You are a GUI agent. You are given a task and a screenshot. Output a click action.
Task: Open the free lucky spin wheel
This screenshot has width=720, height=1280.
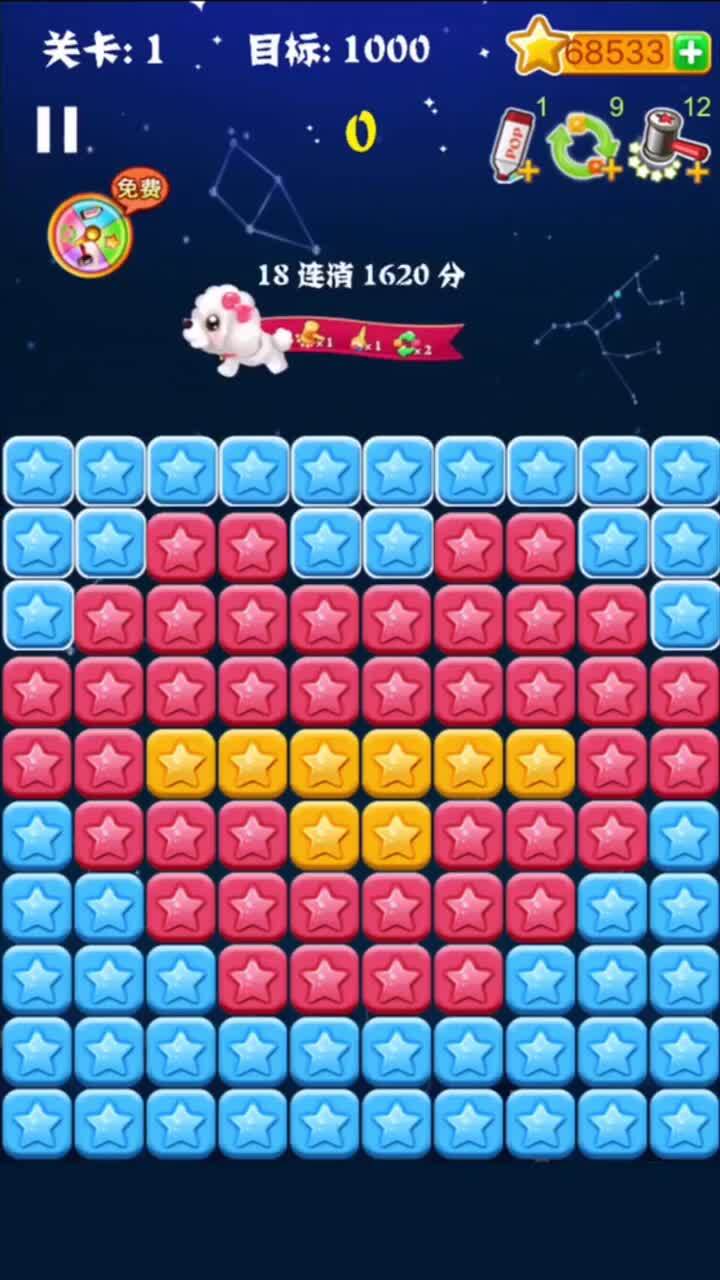(90, 233)
